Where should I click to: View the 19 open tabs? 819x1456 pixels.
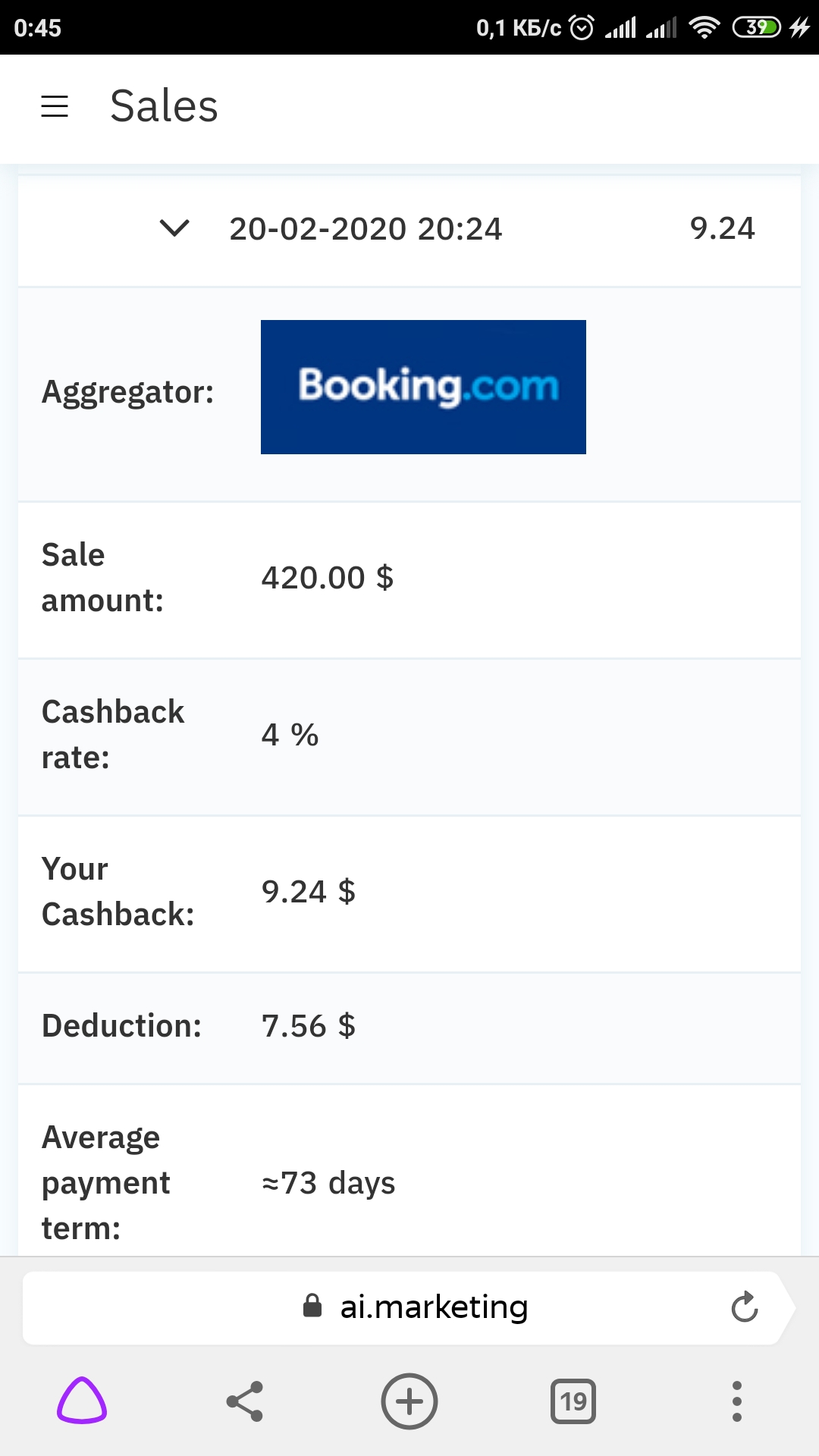pyautogui.click(x=573, y=1401)
